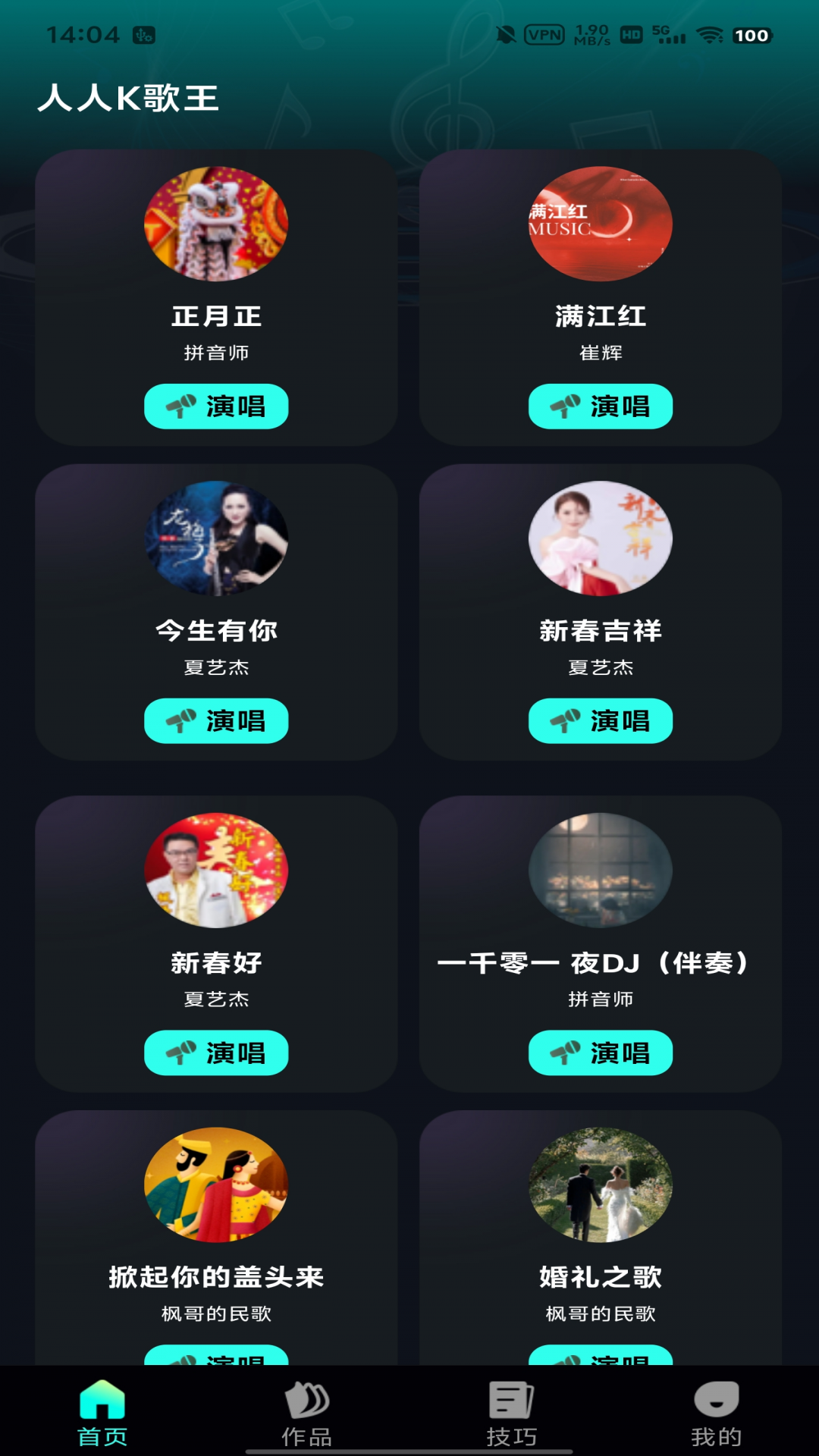Screen dimensions: 819x1456
Task: Open the 满江红 album cover
Action: (x=601, y=224)
